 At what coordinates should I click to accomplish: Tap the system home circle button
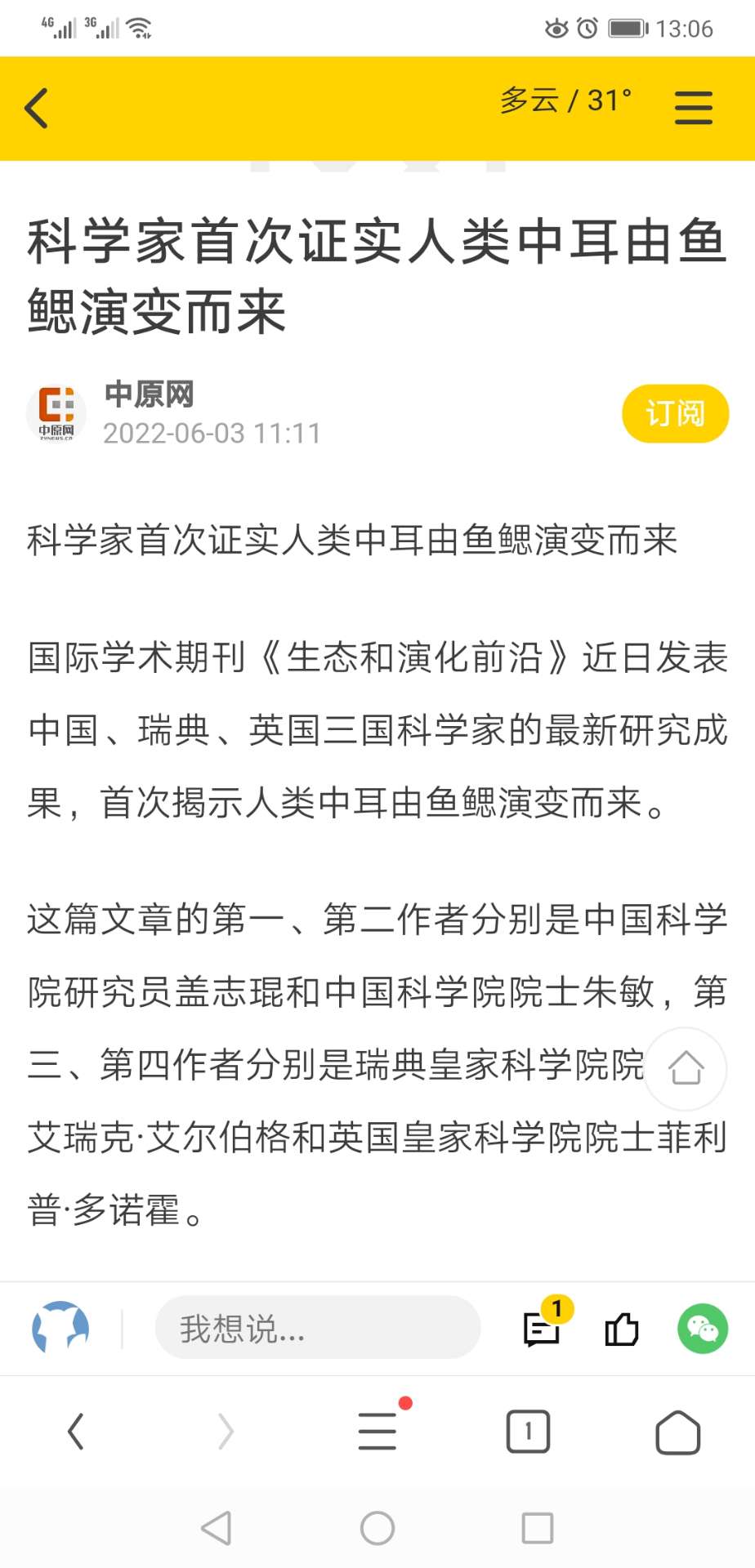click(377, 1528)
